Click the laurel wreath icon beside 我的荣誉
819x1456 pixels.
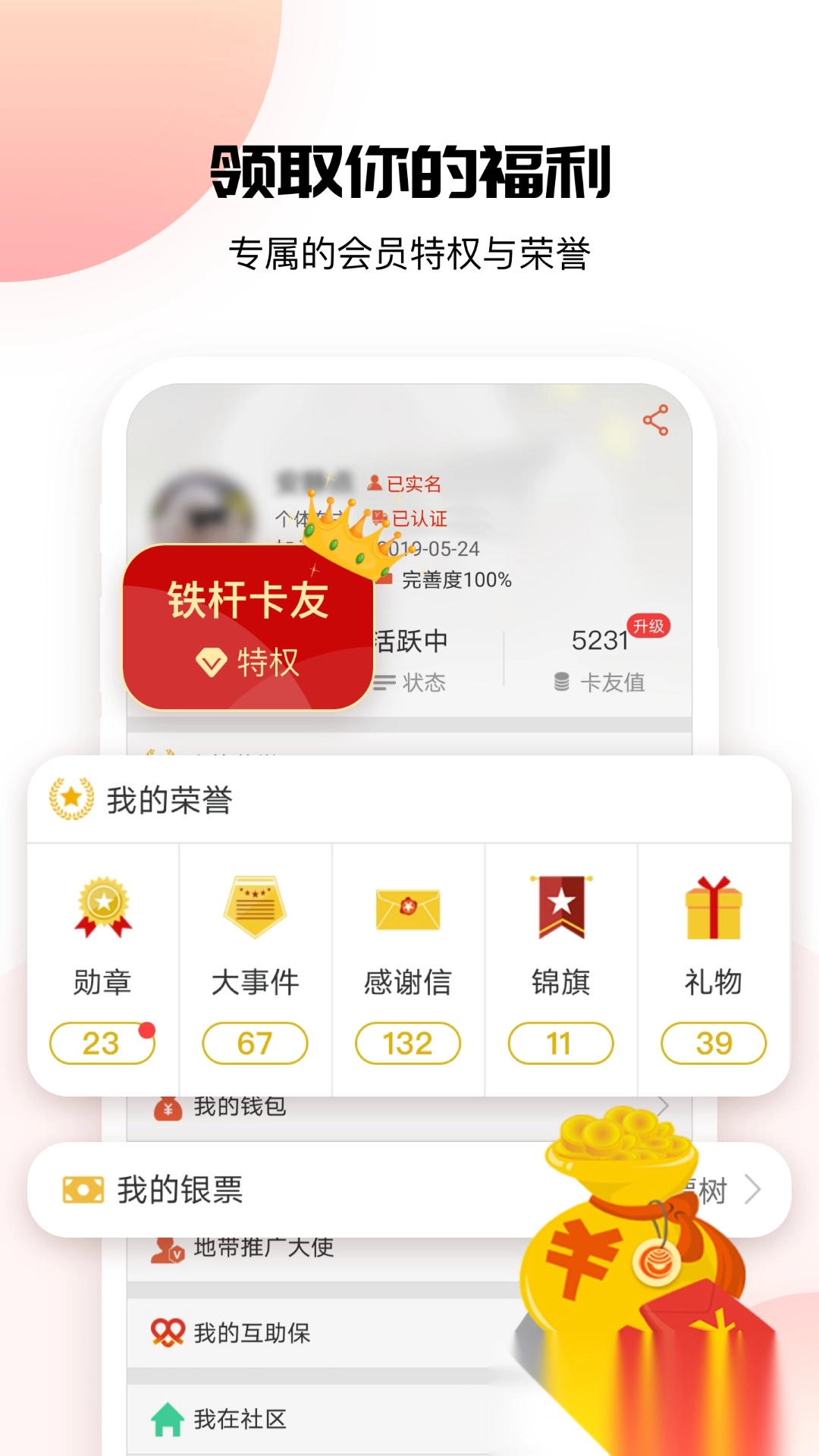point(69,796)
